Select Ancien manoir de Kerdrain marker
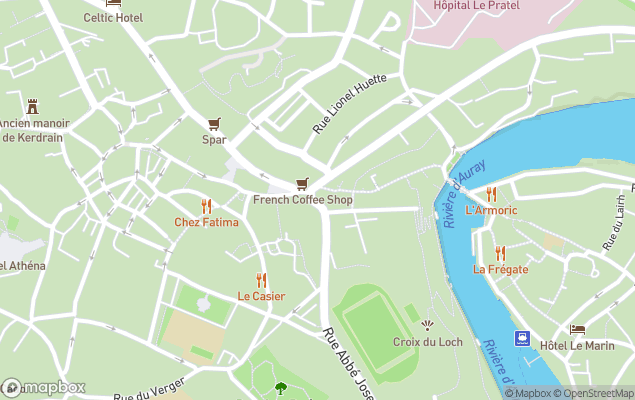The image size is (635, 400). [33, 106]
